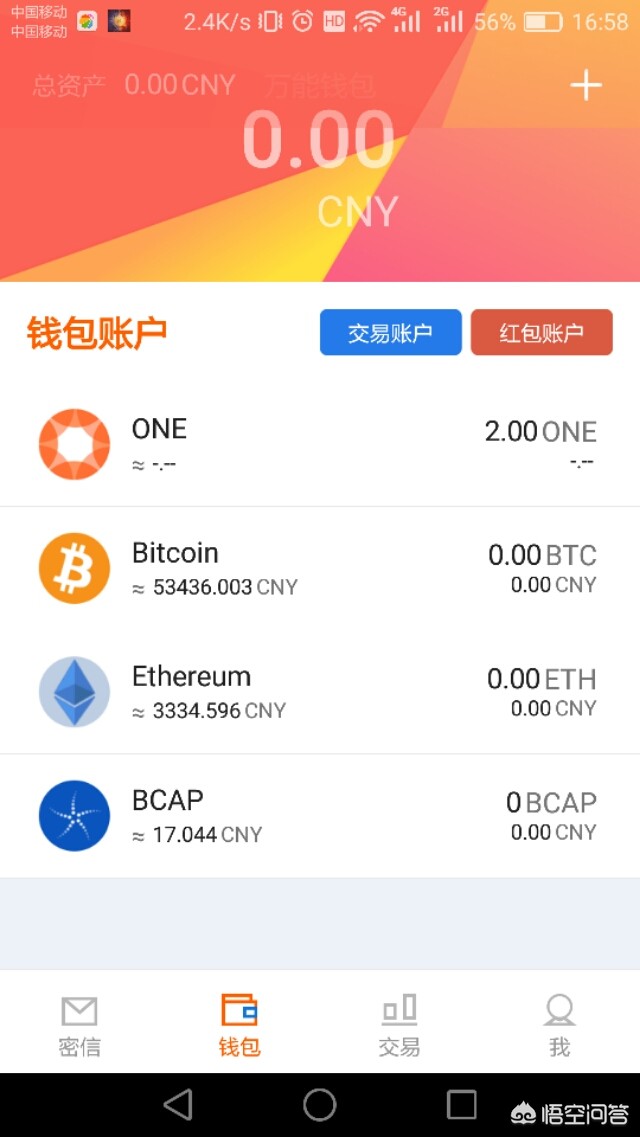Screen dimensions: 640x1137
Task: Open the Bitcoin wallet row
Action: pos(320,569)
